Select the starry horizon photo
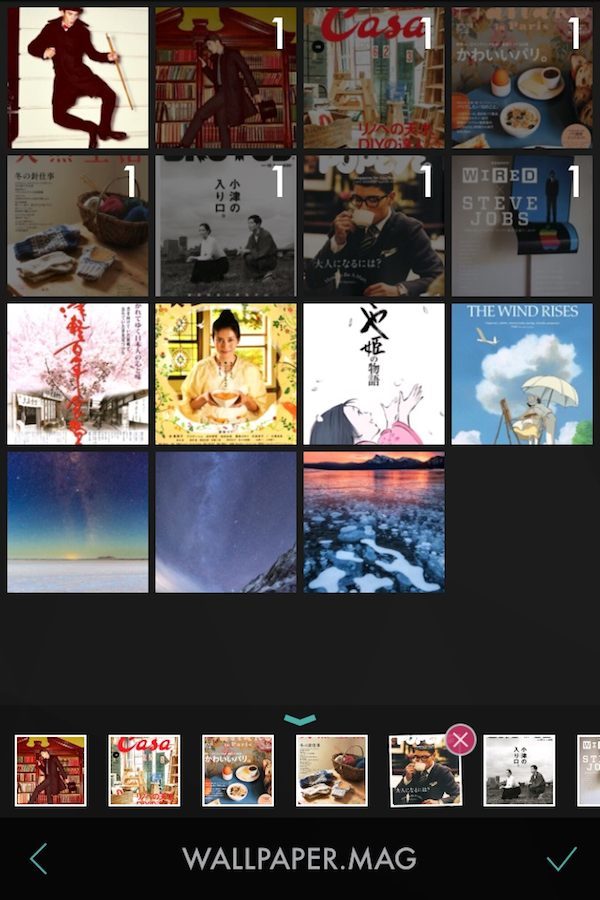600x900 pixels. coord(78,522)
